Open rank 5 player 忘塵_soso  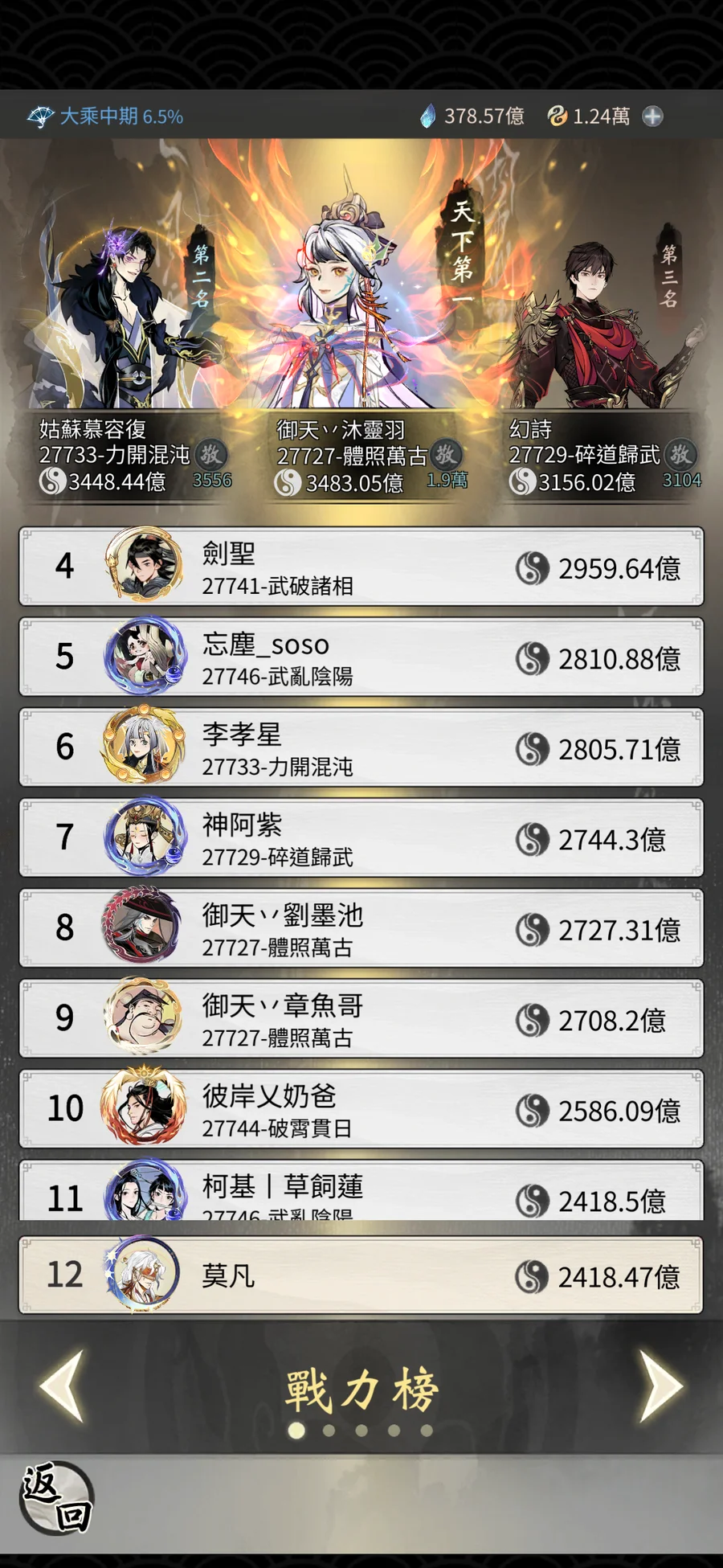pyautogui.click(x=361, y=657)
